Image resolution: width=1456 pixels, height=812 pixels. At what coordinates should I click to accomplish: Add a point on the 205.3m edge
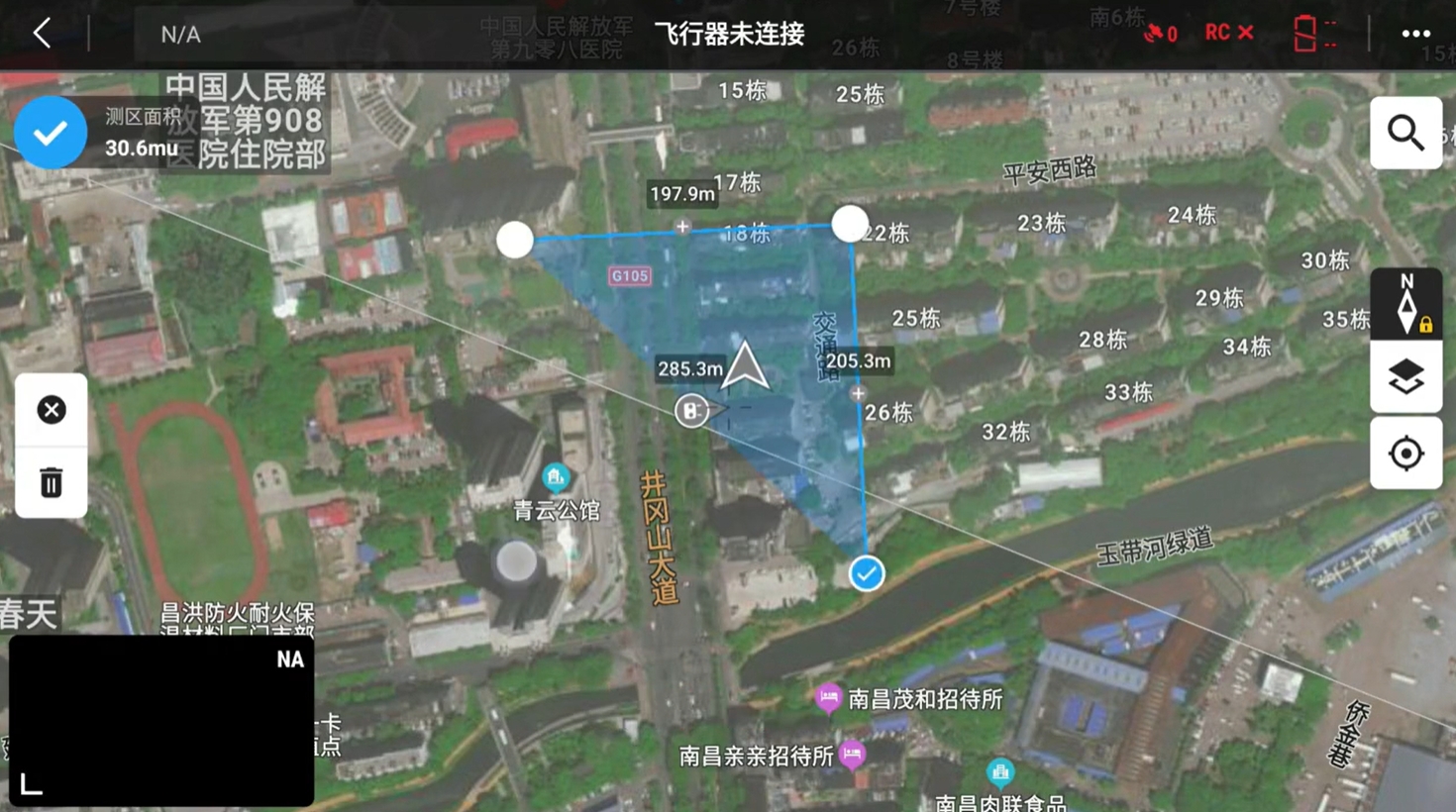coord(858,393)
